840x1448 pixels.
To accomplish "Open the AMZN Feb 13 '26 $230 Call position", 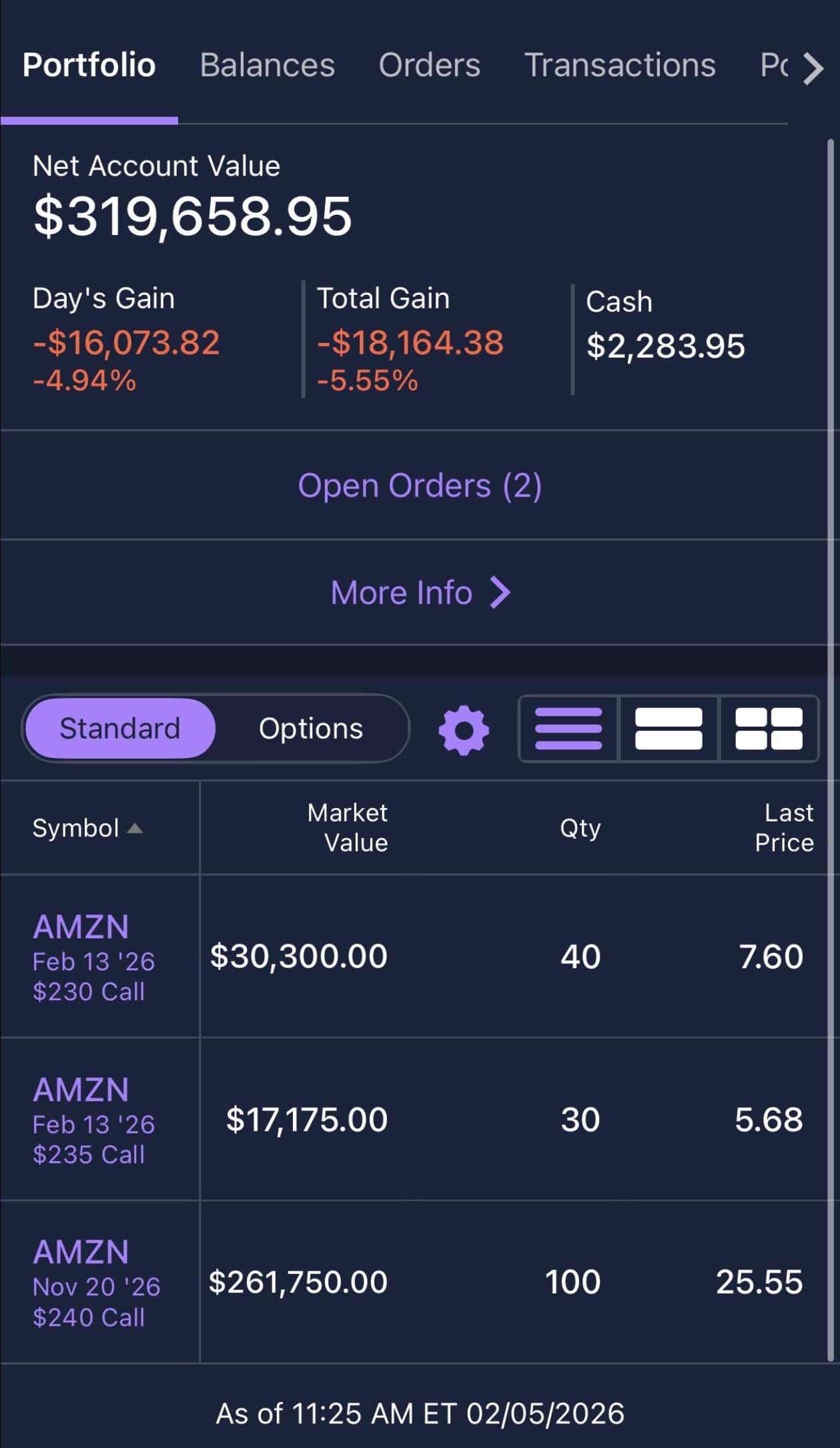I will pos(89,956).
